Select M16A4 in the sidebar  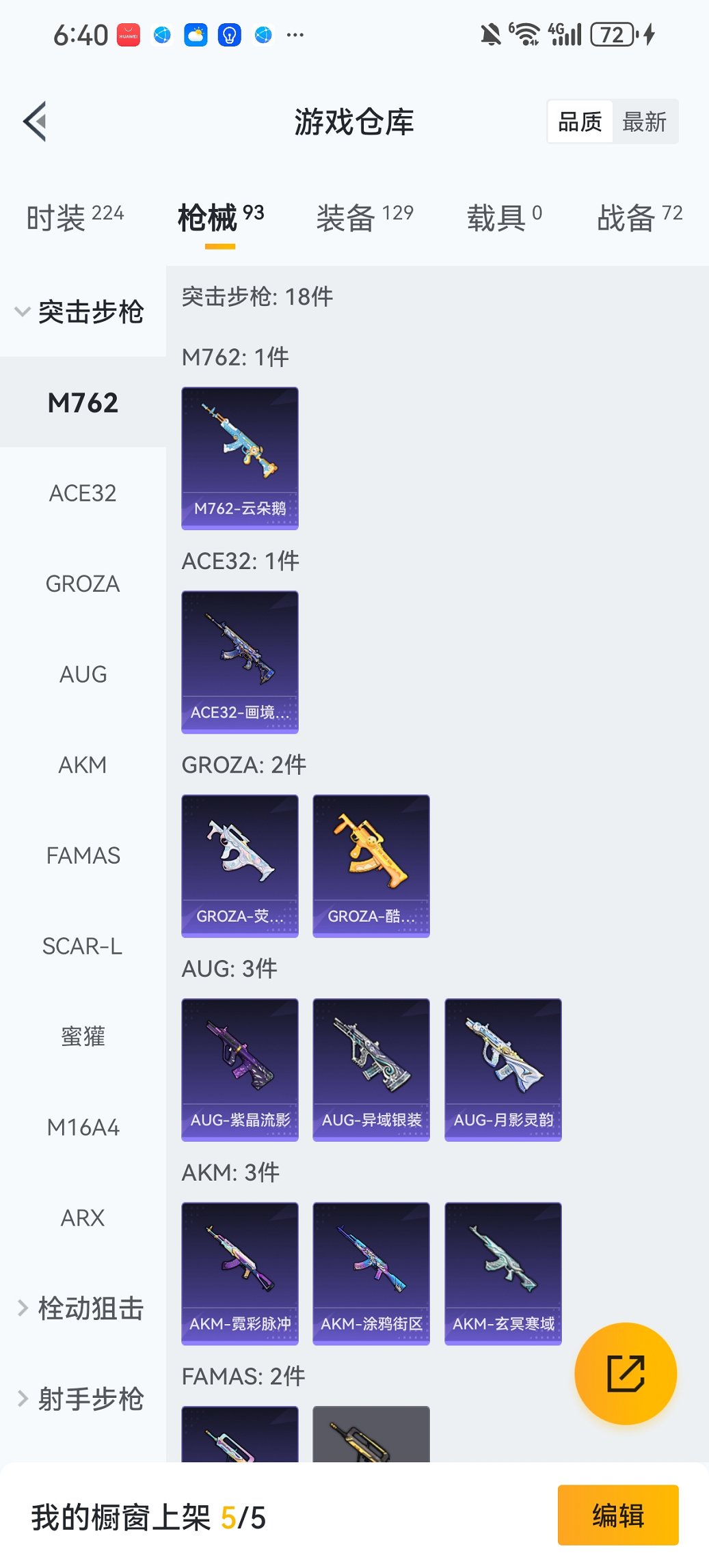click(x=83, y=1127)
